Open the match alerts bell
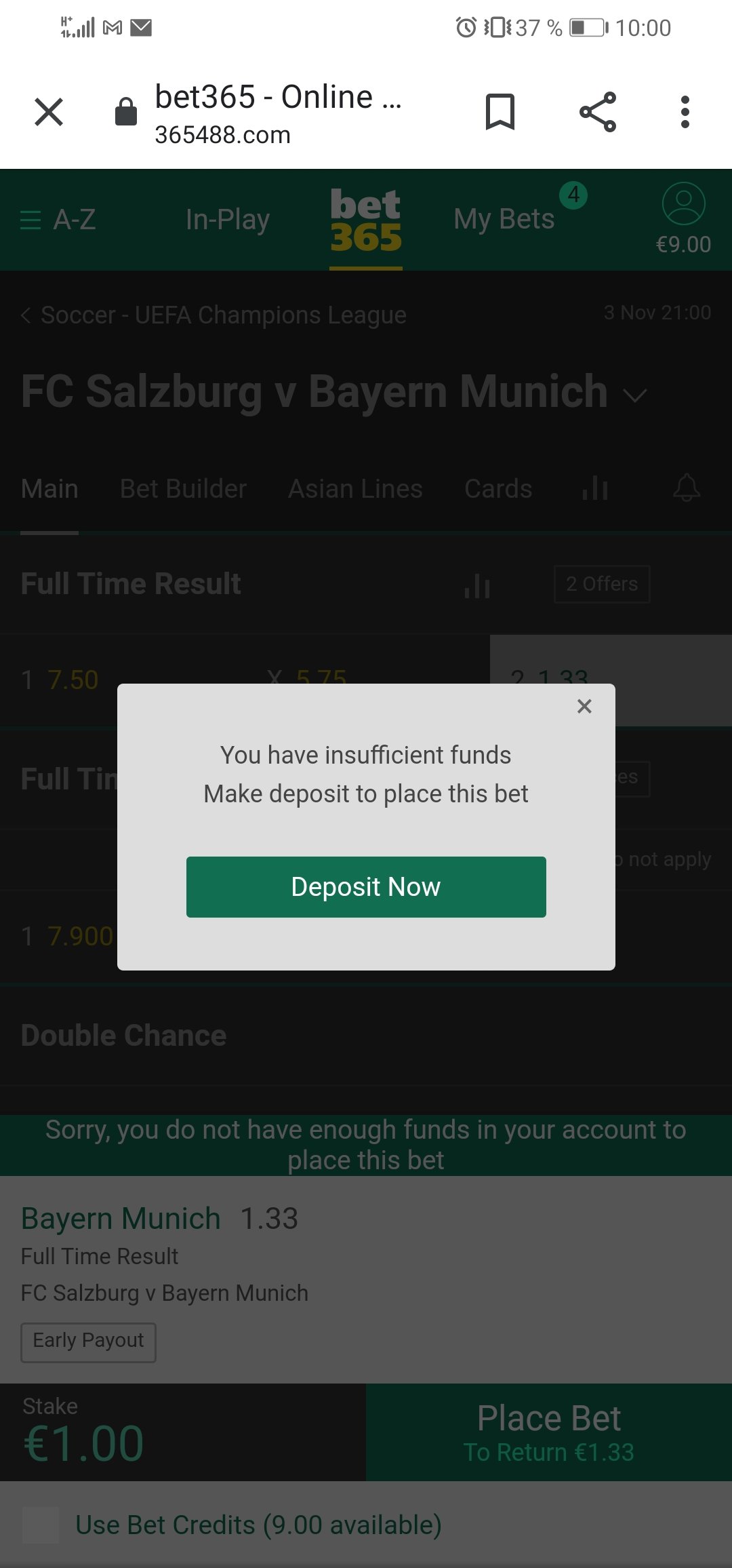The height and width of the screenshot is (1568, 732). (687, 488)
